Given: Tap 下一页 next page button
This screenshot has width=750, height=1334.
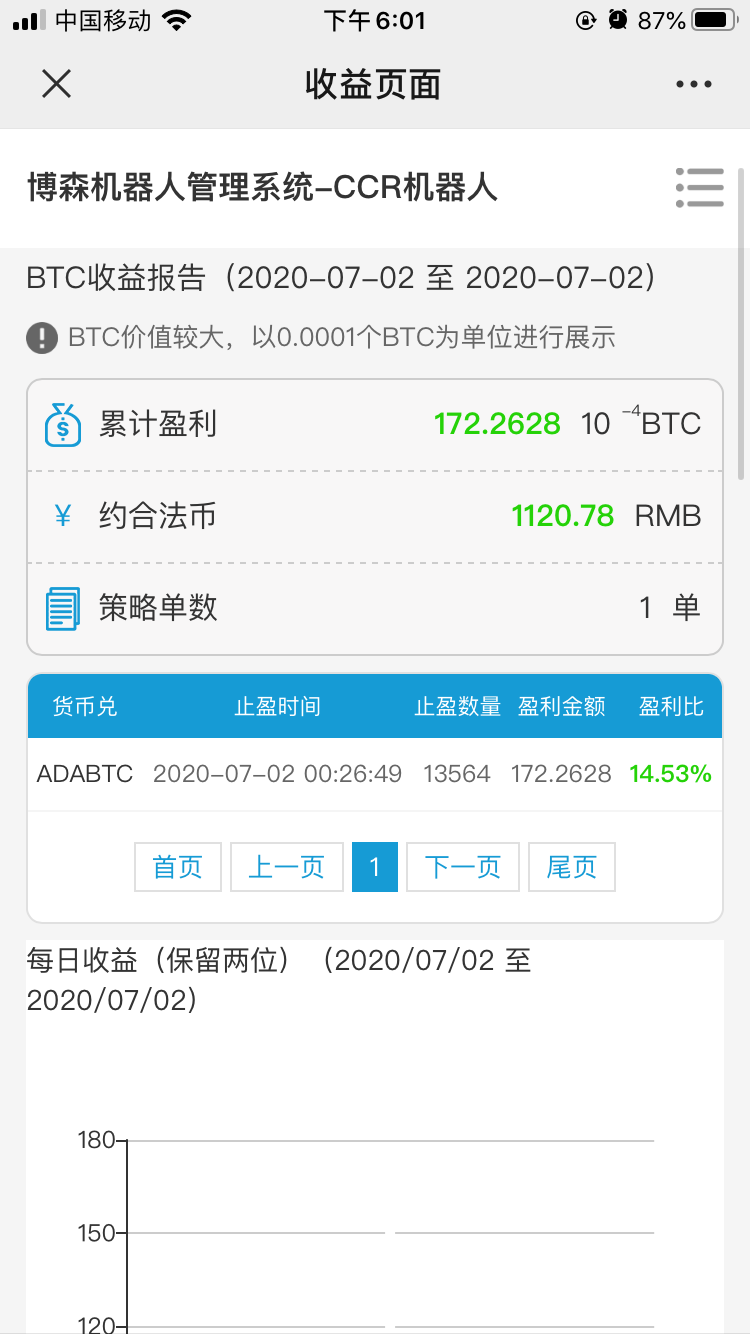Looking at the screenshot, I should [463, 867].
